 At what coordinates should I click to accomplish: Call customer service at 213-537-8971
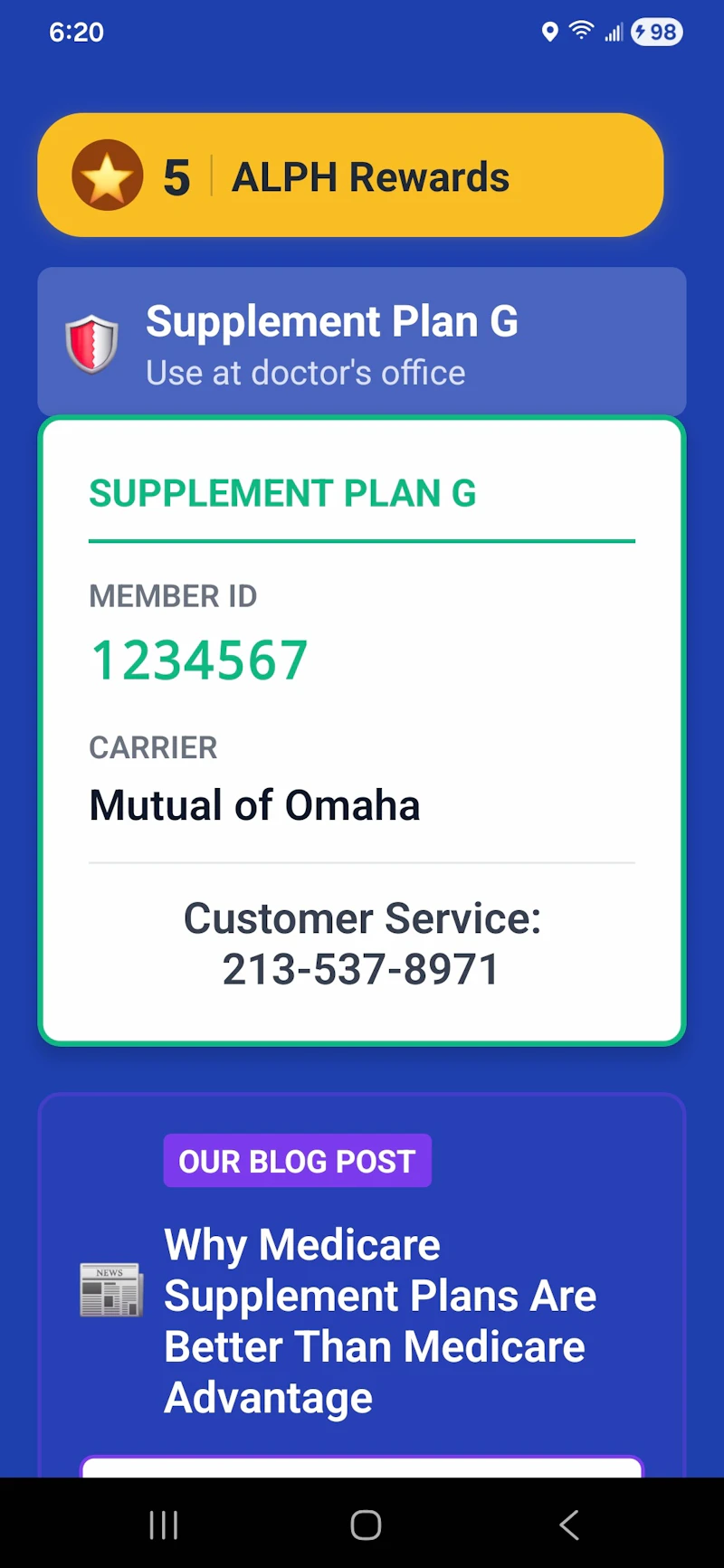pyautogui.click(x=361, y=969)
